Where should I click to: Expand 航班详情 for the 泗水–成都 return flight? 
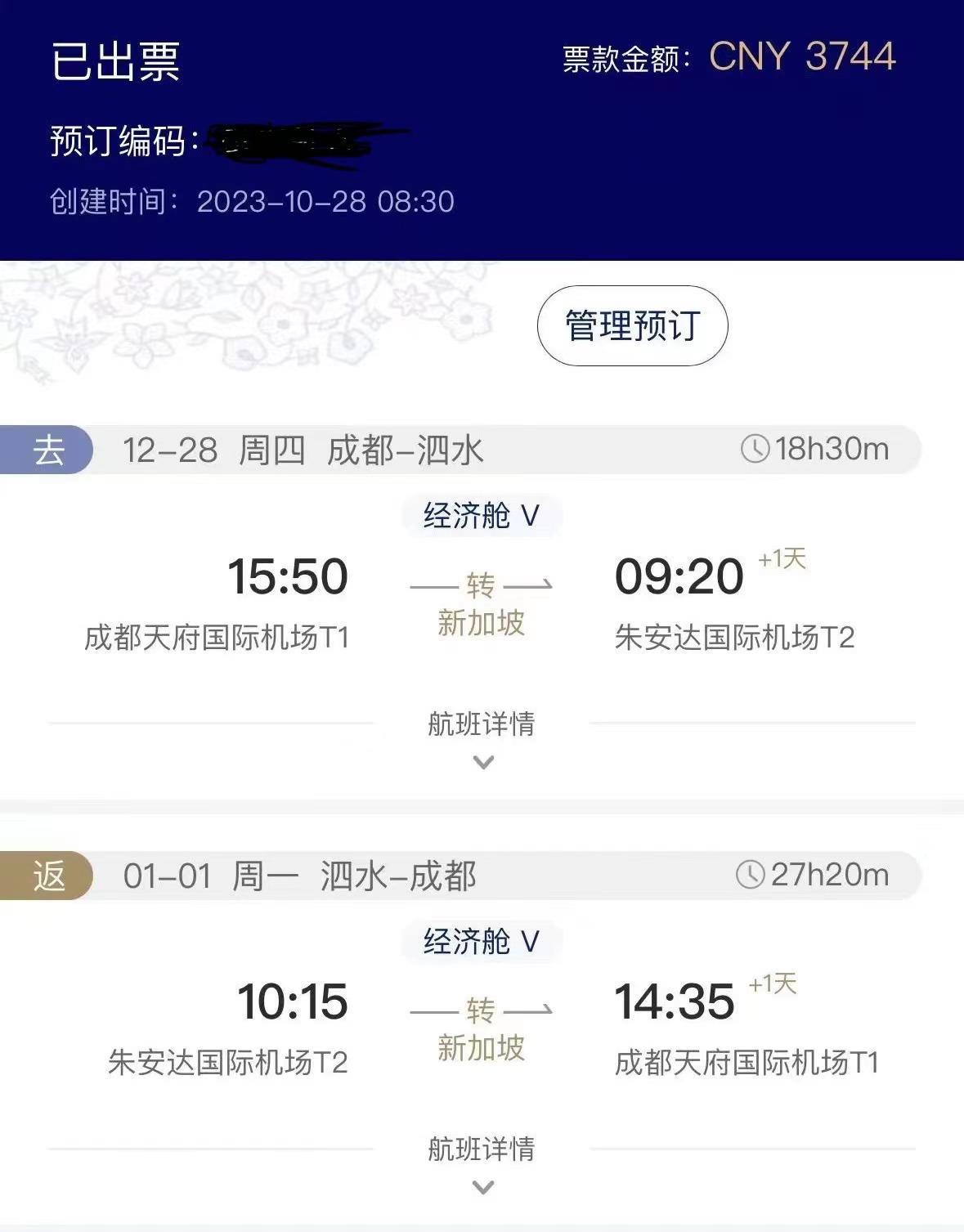point(482,1163)
